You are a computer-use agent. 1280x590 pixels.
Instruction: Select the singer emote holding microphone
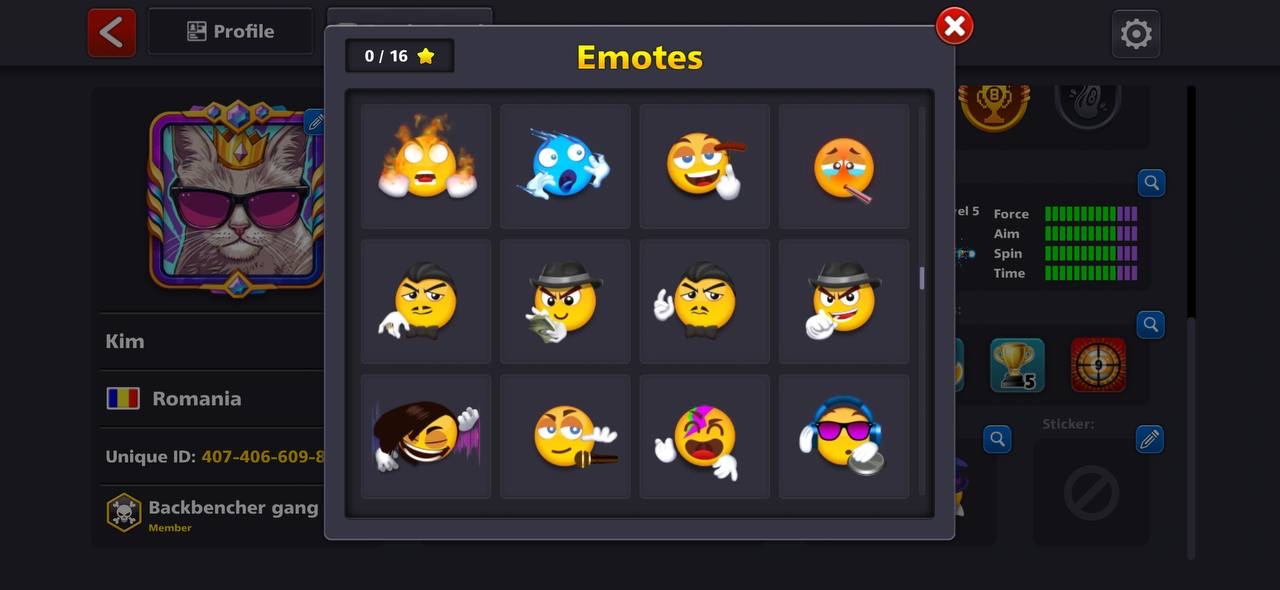565,436
